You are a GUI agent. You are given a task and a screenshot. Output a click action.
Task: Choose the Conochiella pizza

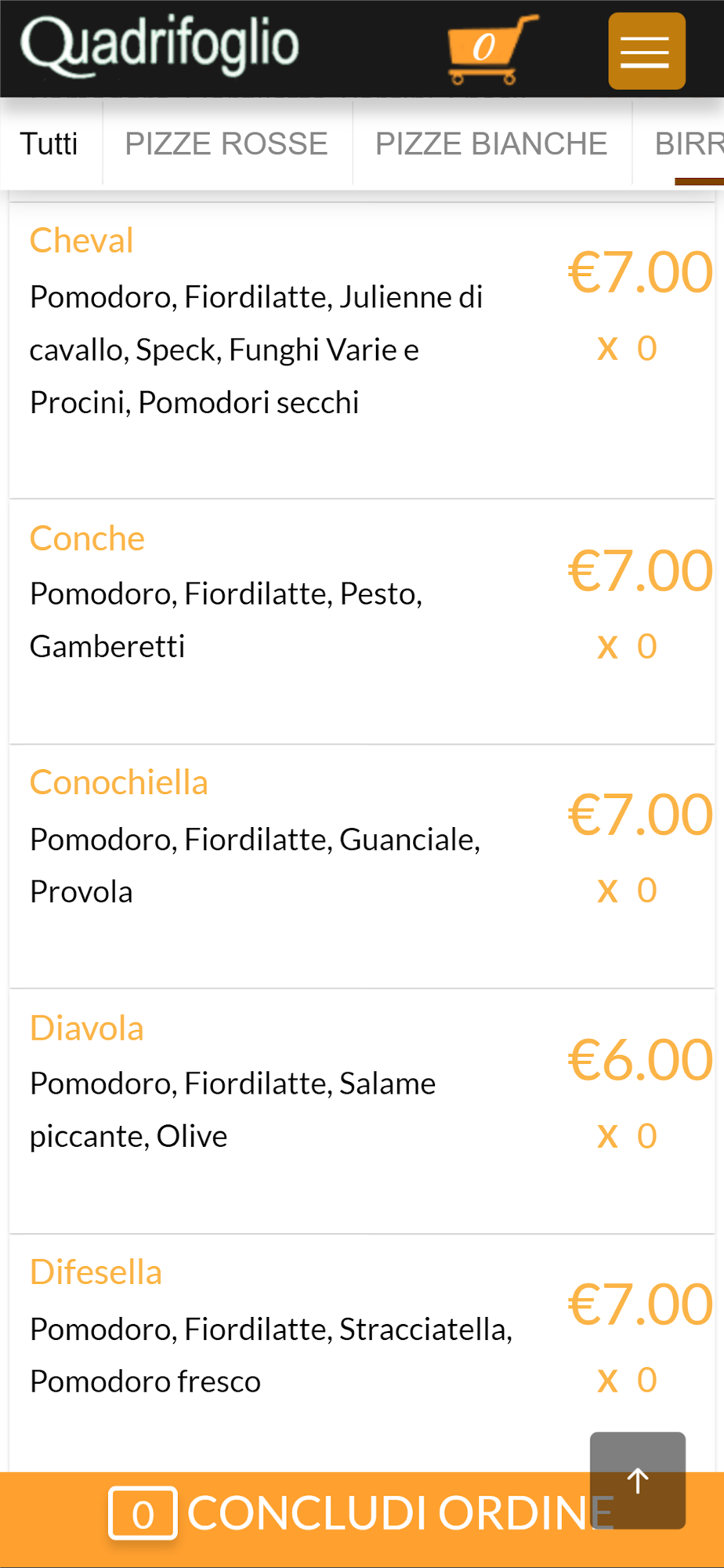click(362, 866)
